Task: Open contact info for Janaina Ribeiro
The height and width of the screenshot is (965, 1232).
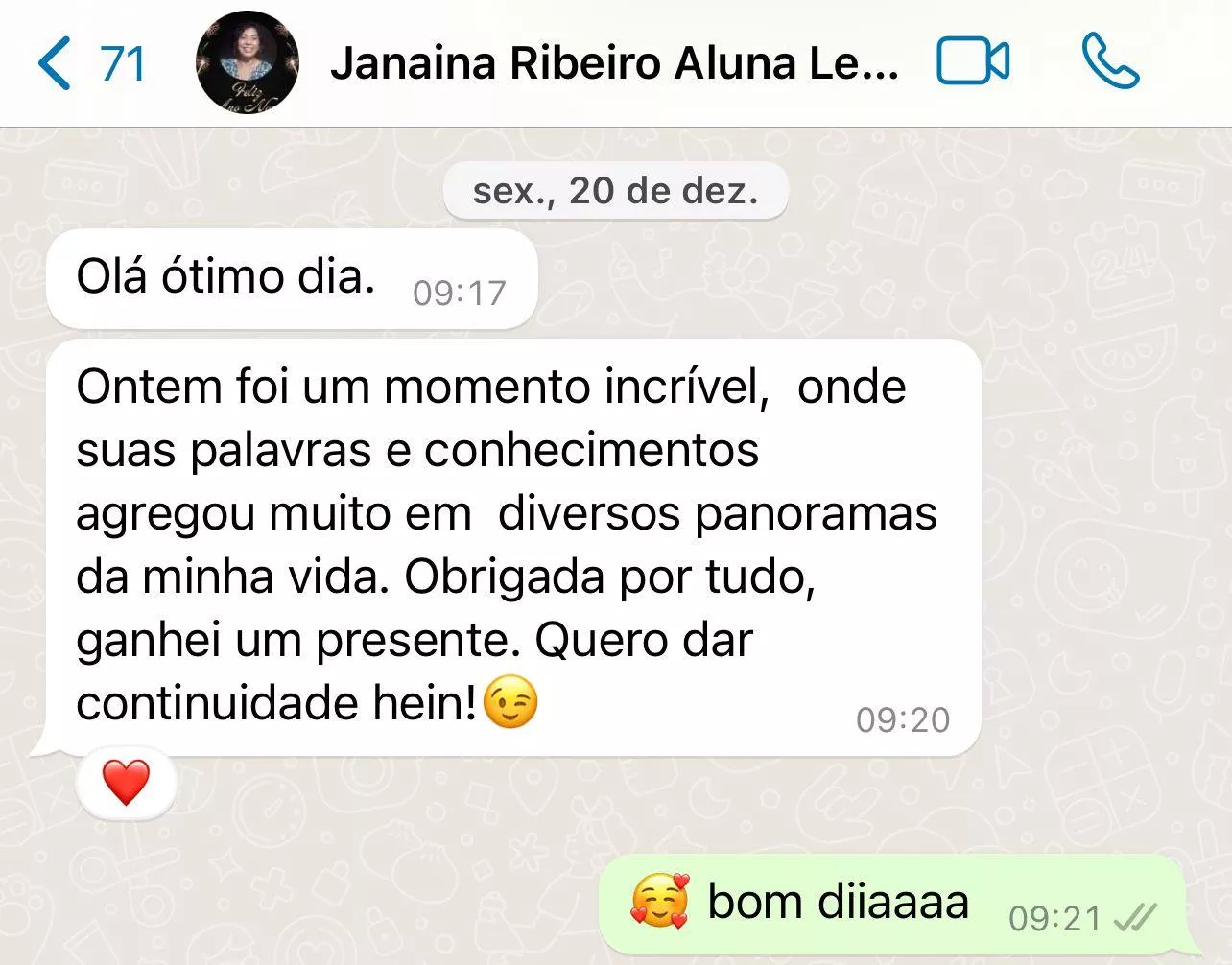Action: coord(614,63)
